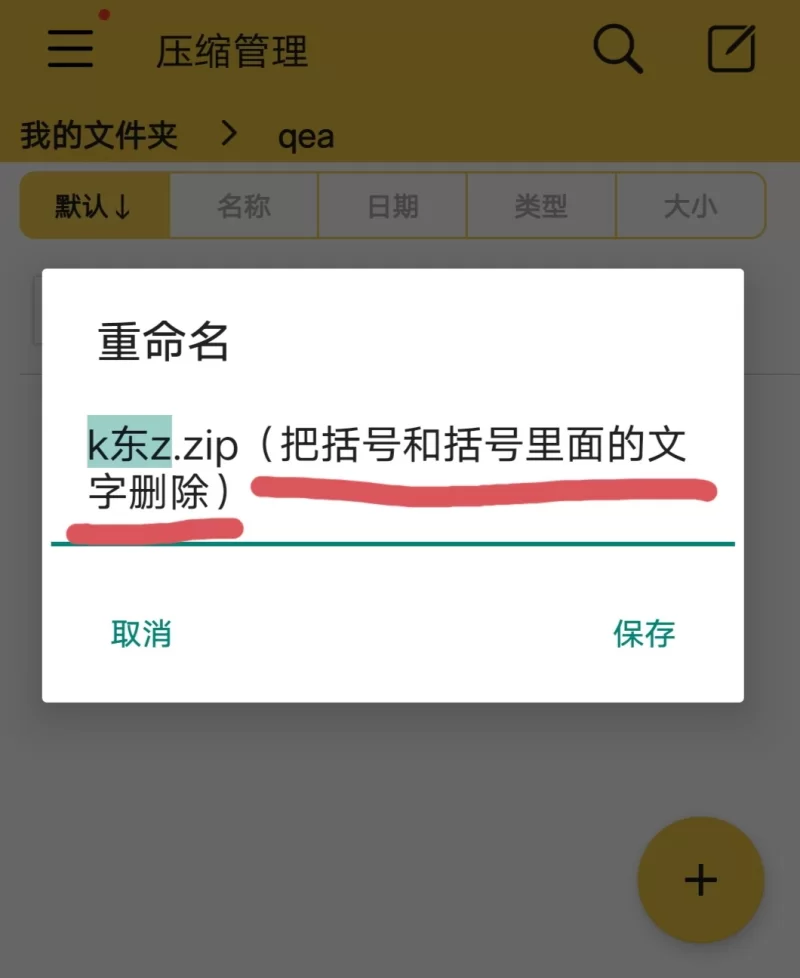This screenshot has height=978, width=800.
Task: Sort files by 名称
Action: point(244,206)
